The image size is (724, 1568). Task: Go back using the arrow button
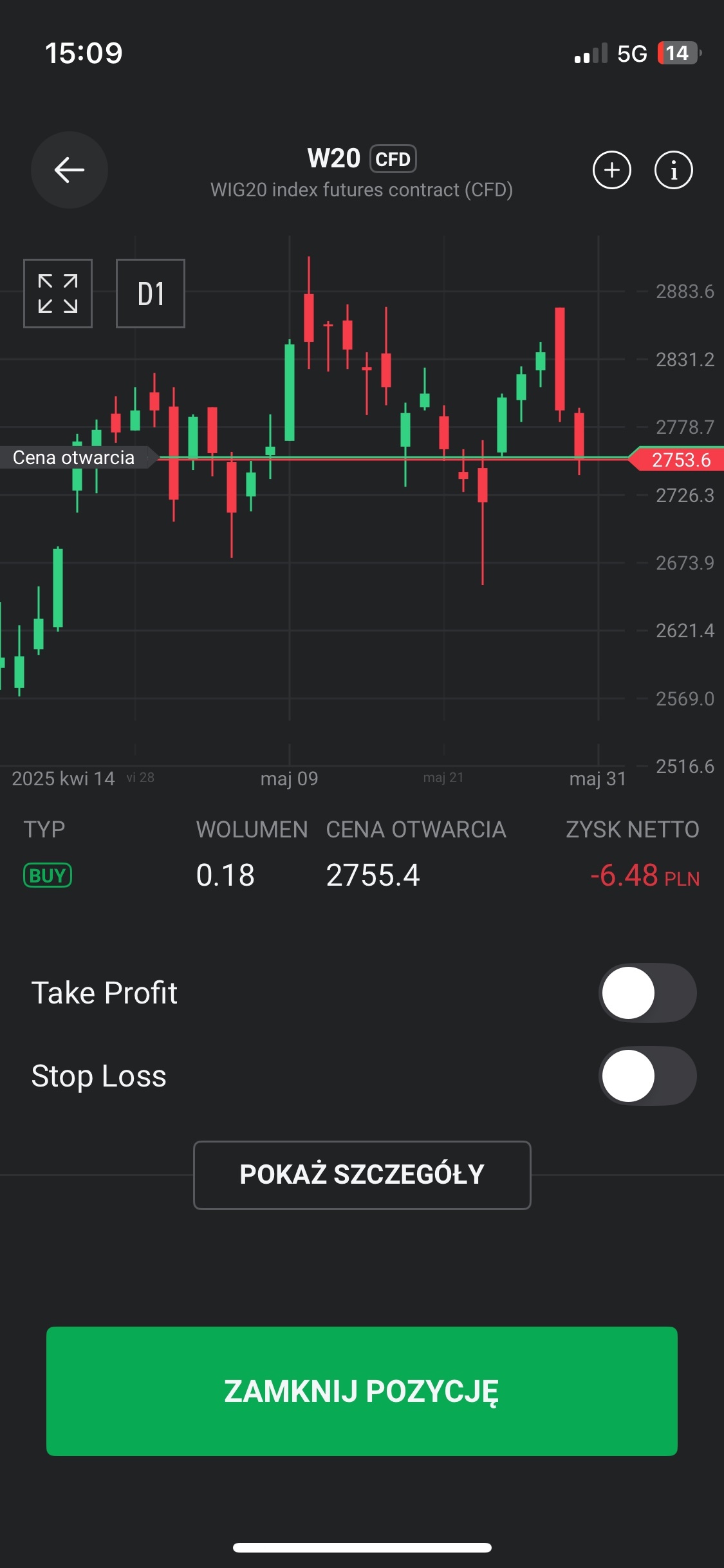(x=70, y=170)
